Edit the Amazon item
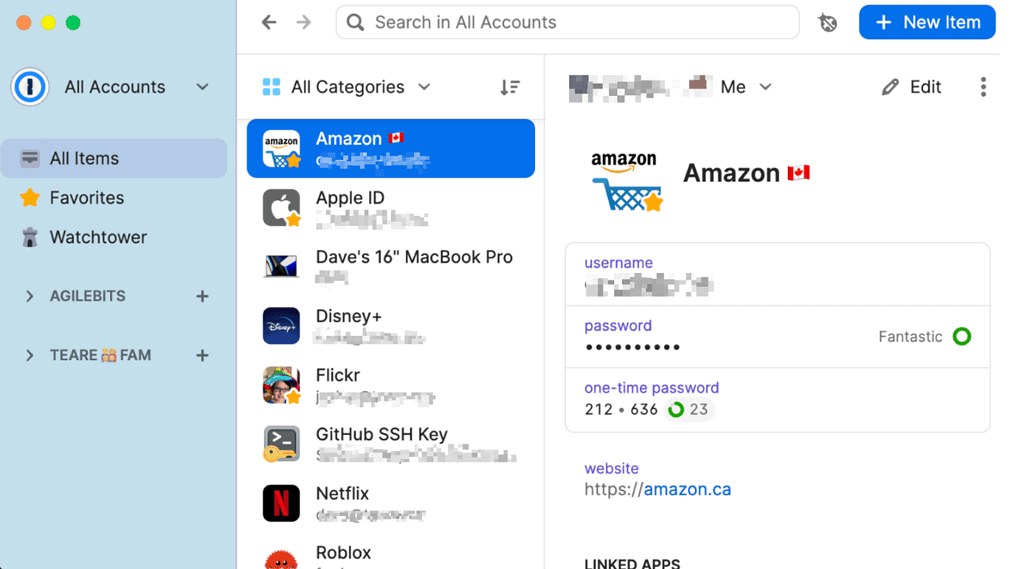 pyautogui.click(x=911, y=87)
